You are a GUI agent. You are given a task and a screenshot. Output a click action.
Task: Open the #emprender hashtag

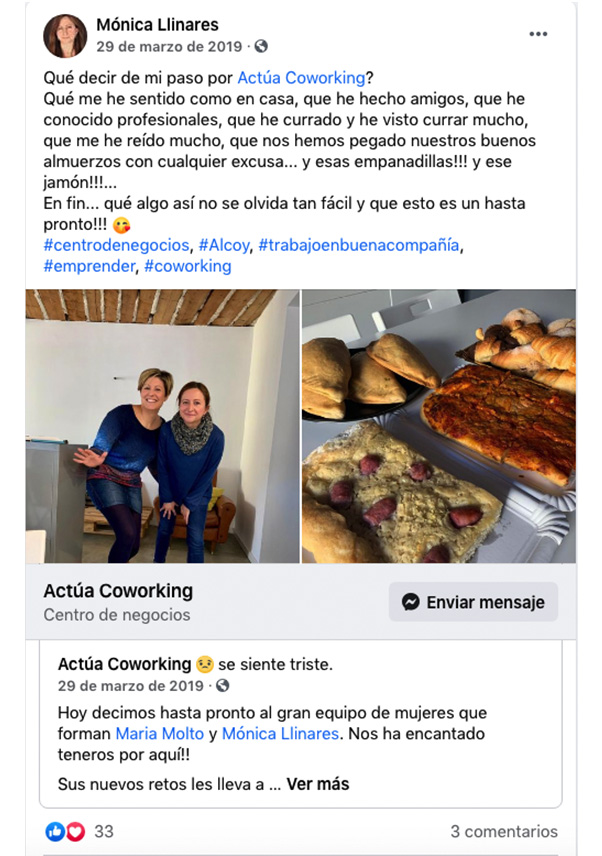point(90,266)
